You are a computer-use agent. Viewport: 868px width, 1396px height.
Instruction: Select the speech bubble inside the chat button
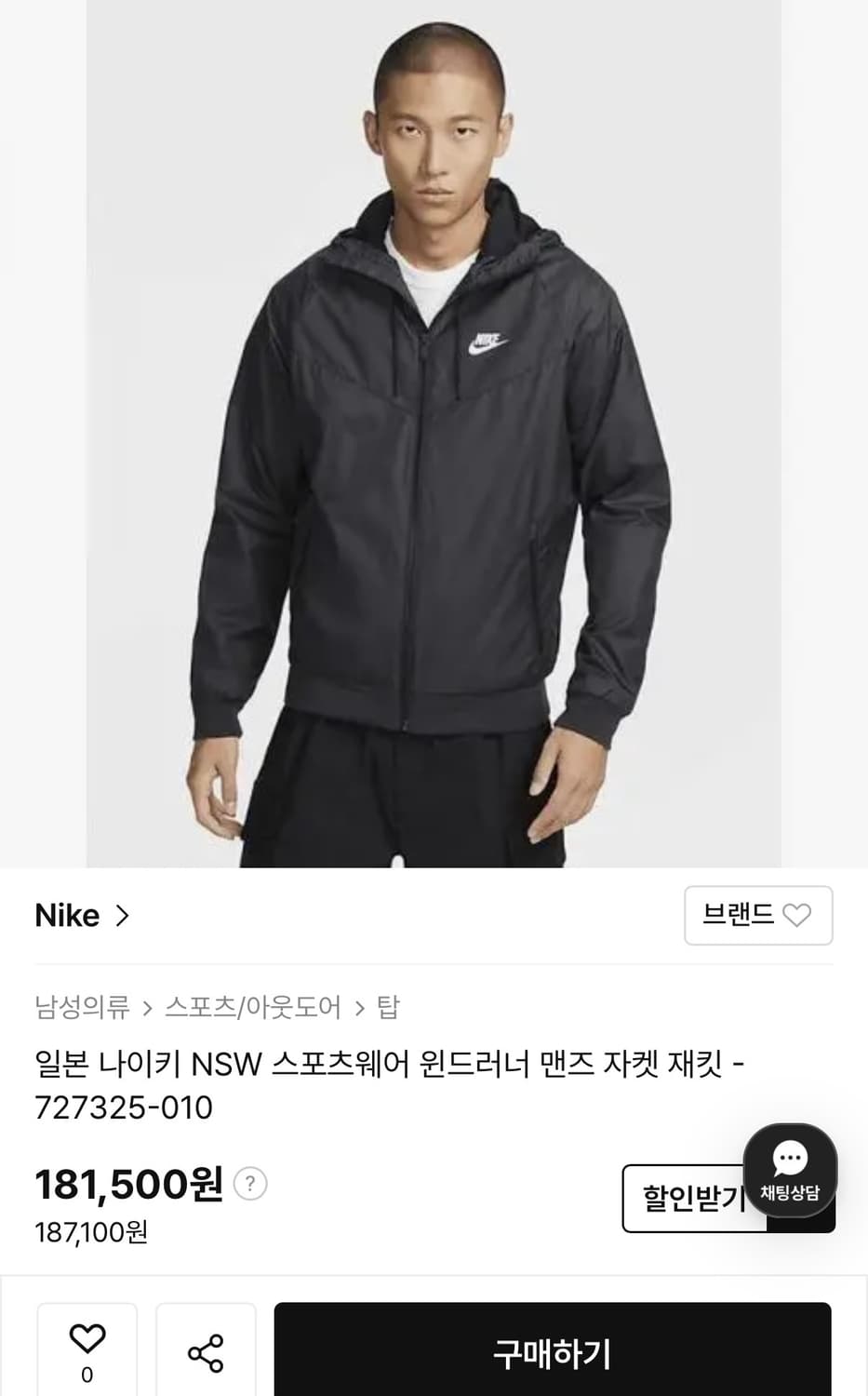tap(790, 1157)
